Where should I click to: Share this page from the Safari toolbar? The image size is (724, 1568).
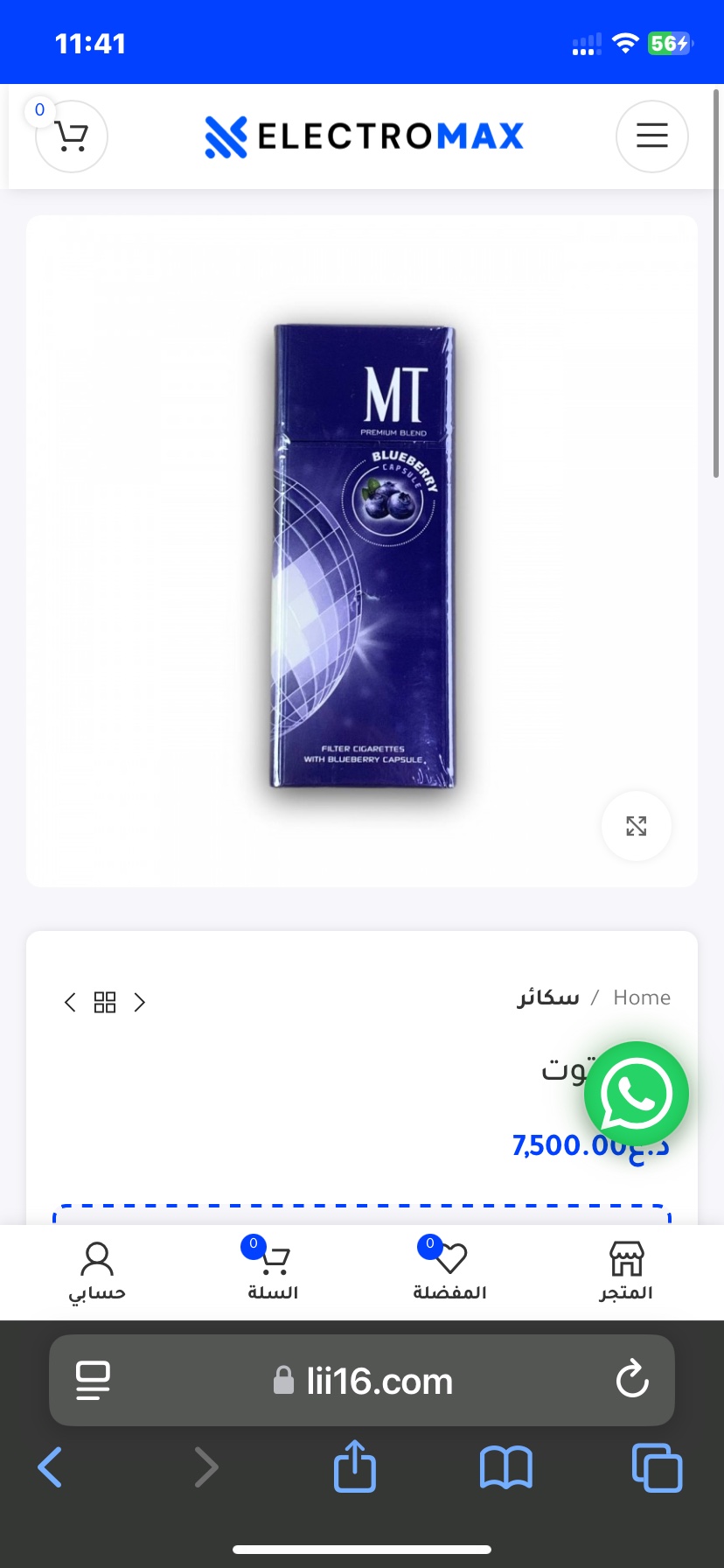click(355, 1466)
